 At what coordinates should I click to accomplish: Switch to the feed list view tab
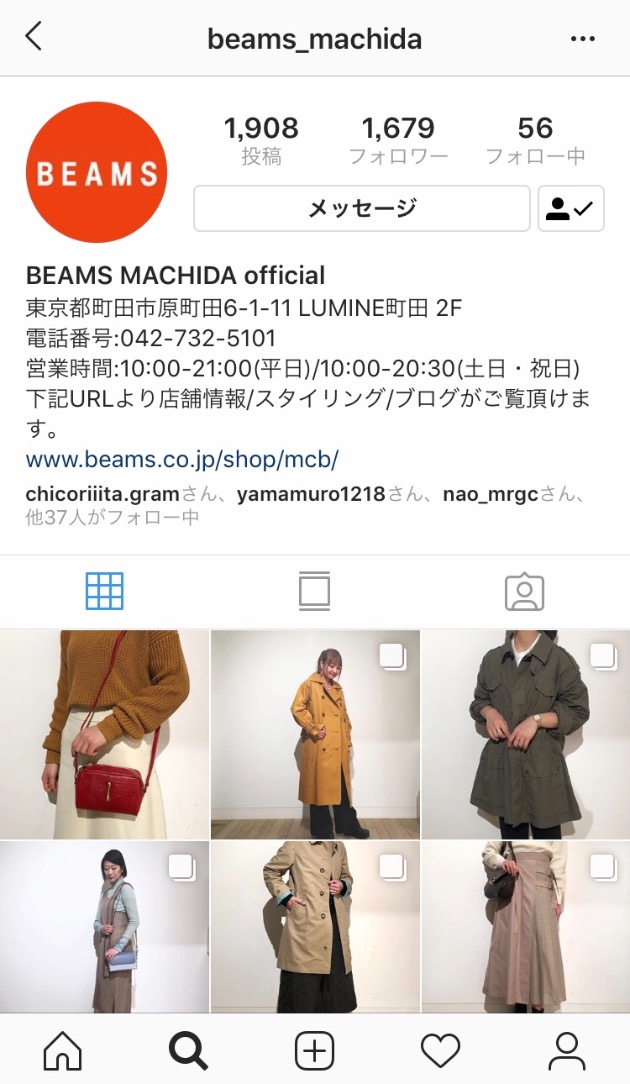coord(314,591)
